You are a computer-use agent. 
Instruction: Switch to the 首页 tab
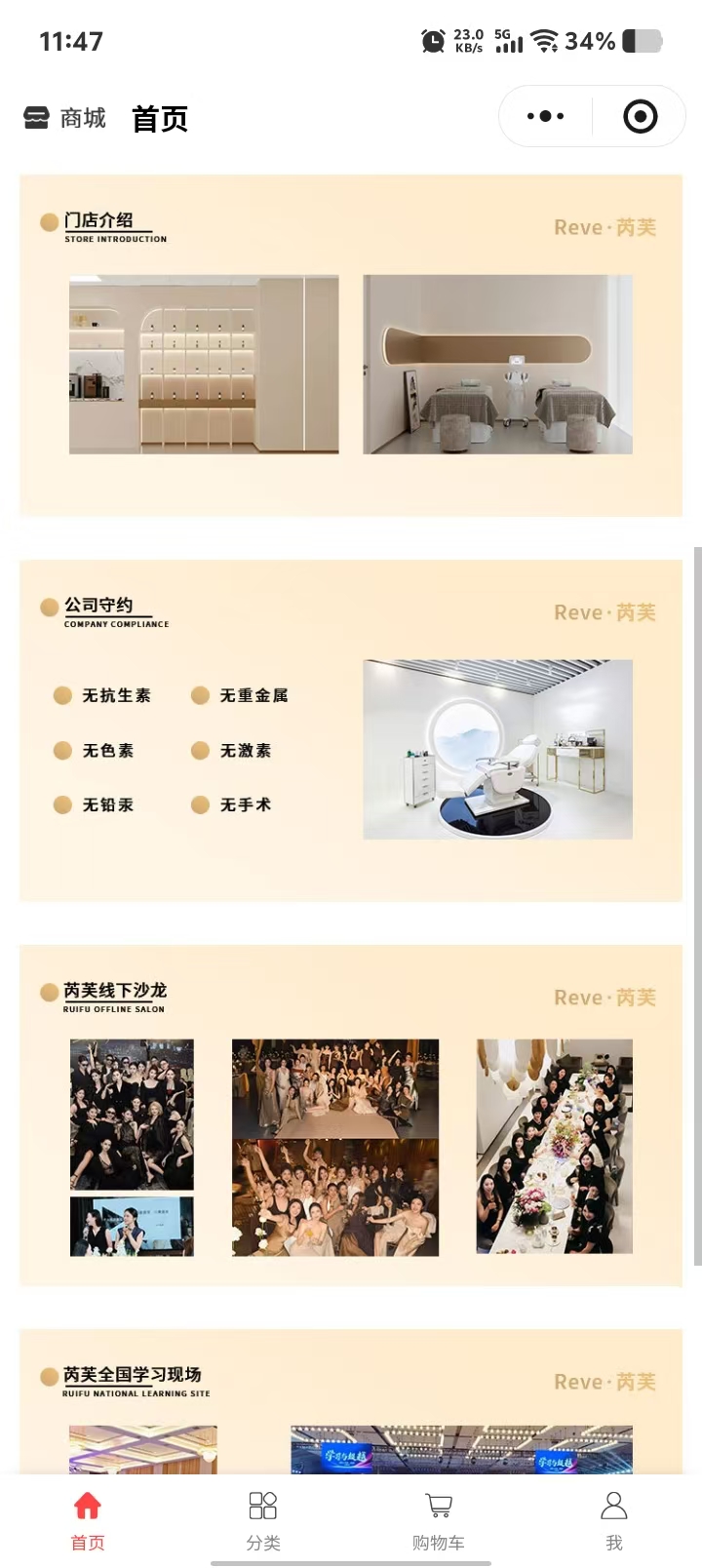click(88, 1519)
